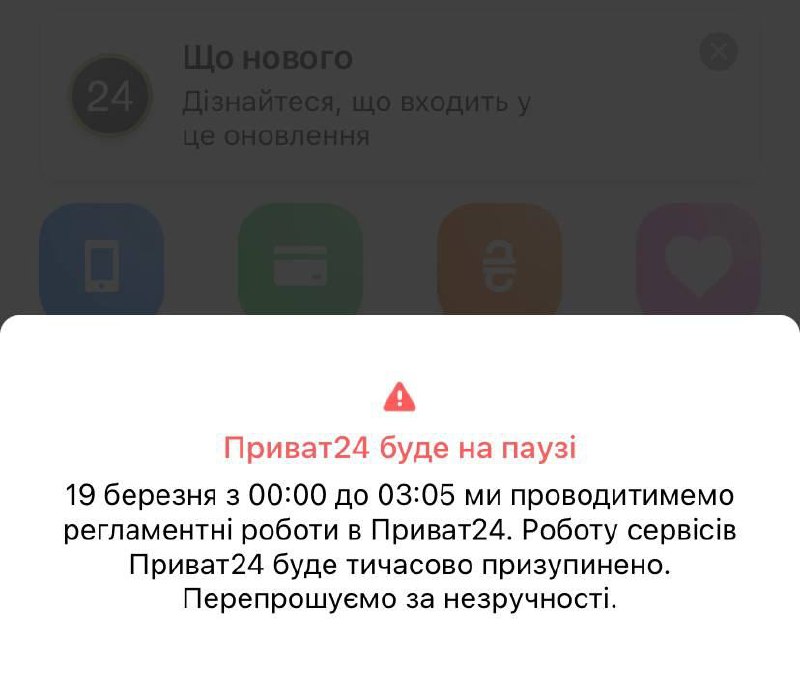Open the orange hryvnia tile
800x700 pixels.
(498, 261)
